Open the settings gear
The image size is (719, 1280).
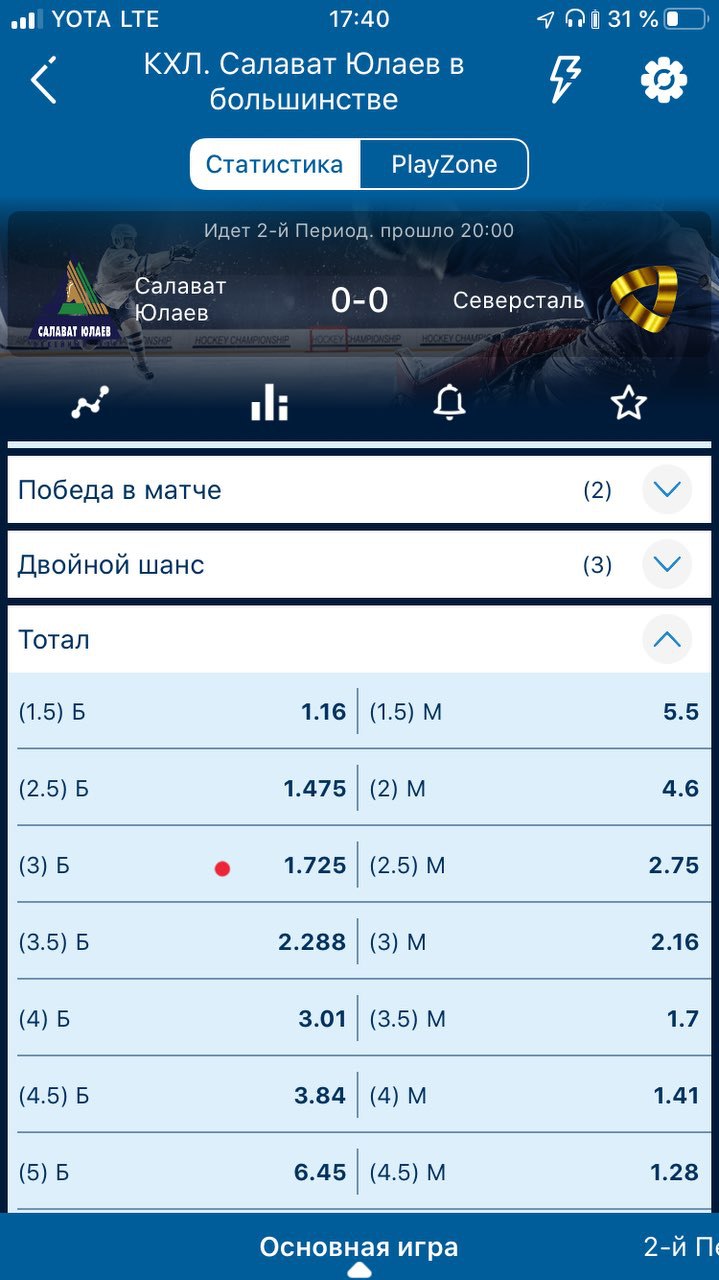(664, 80)
